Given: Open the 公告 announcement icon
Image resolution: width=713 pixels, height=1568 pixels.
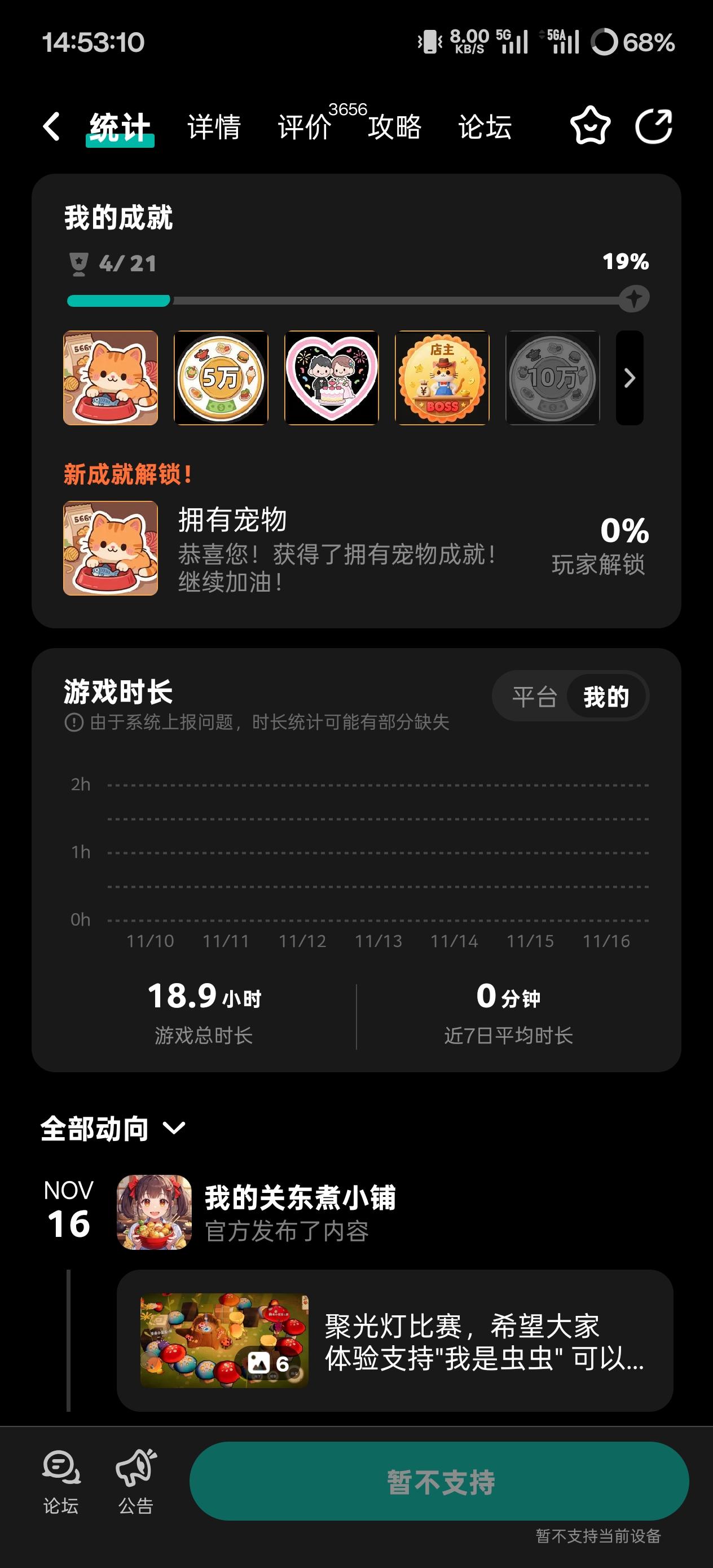Looking at the screenshot, I should pyautogui.click(x=137, y=1483).
